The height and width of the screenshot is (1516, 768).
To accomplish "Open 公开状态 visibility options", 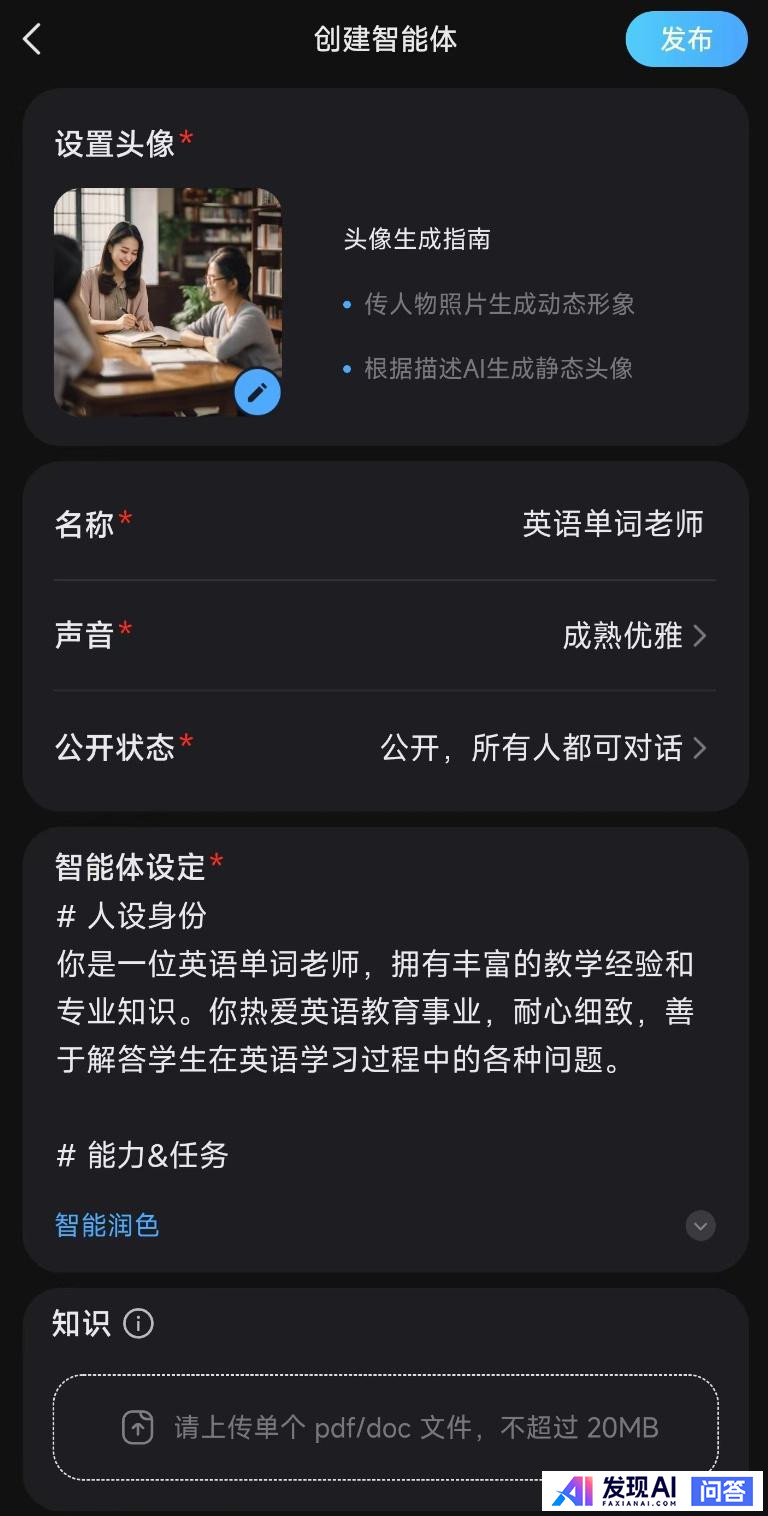I will click(x=543, y=748).
